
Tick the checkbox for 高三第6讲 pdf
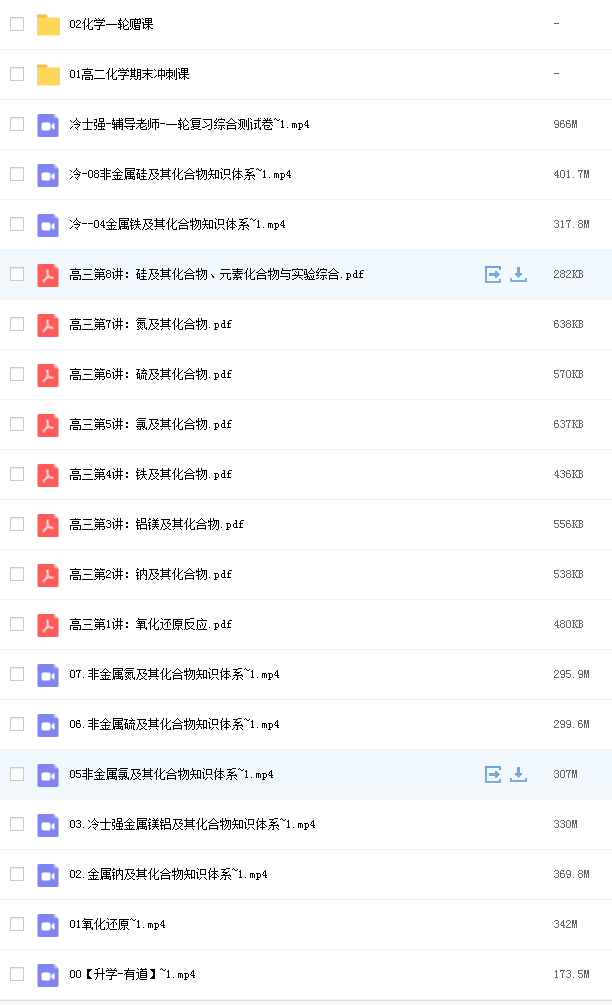coord(17,374)
